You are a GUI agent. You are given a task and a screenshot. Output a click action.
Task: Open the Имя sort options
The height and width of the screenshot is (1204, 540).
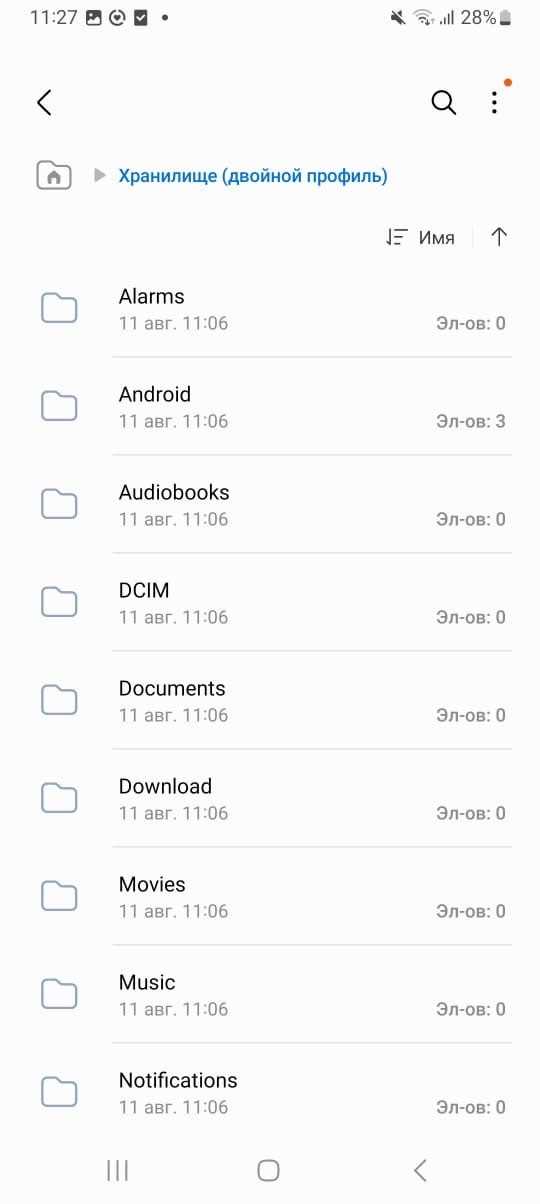point(421,237)
